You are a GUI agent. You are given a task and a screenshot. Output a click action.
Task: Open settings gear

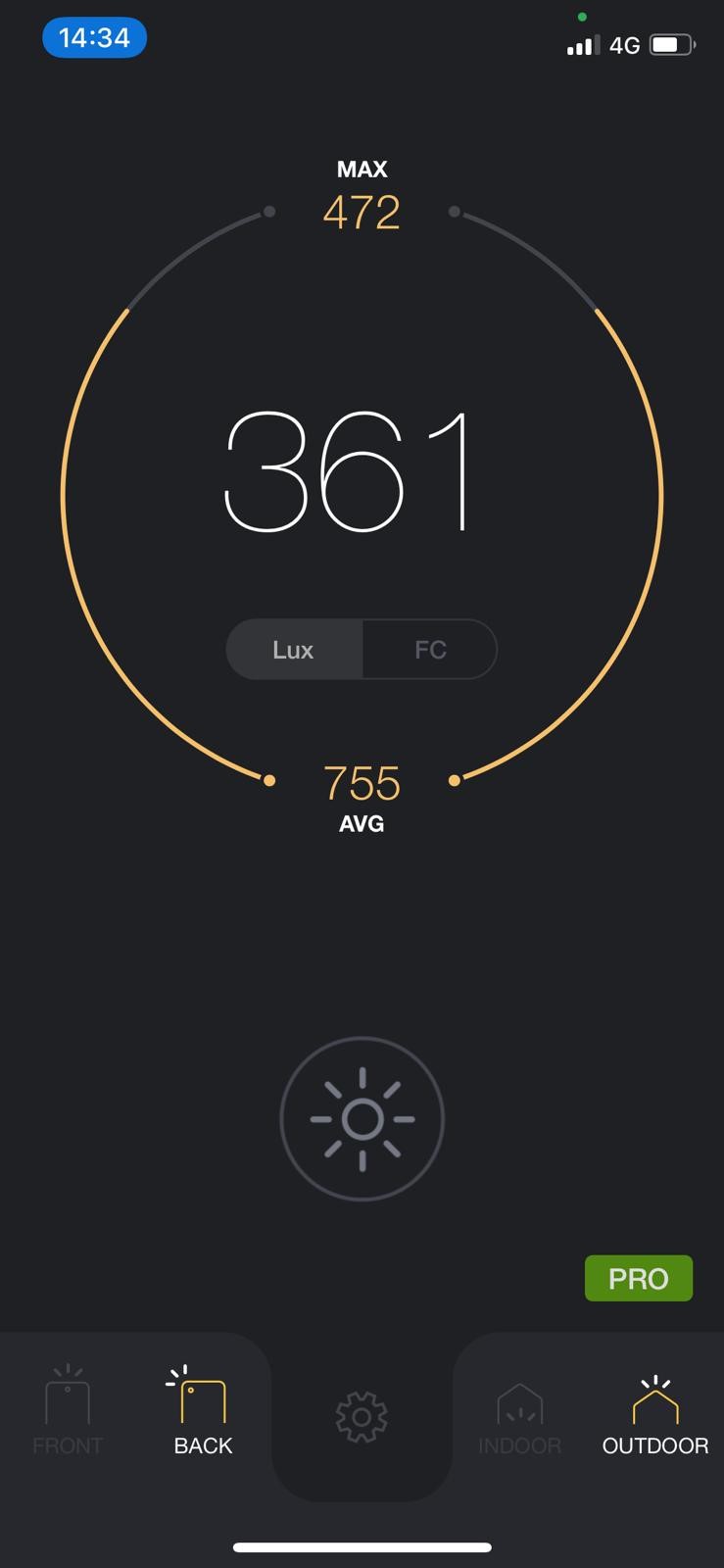pos(362,1417)
